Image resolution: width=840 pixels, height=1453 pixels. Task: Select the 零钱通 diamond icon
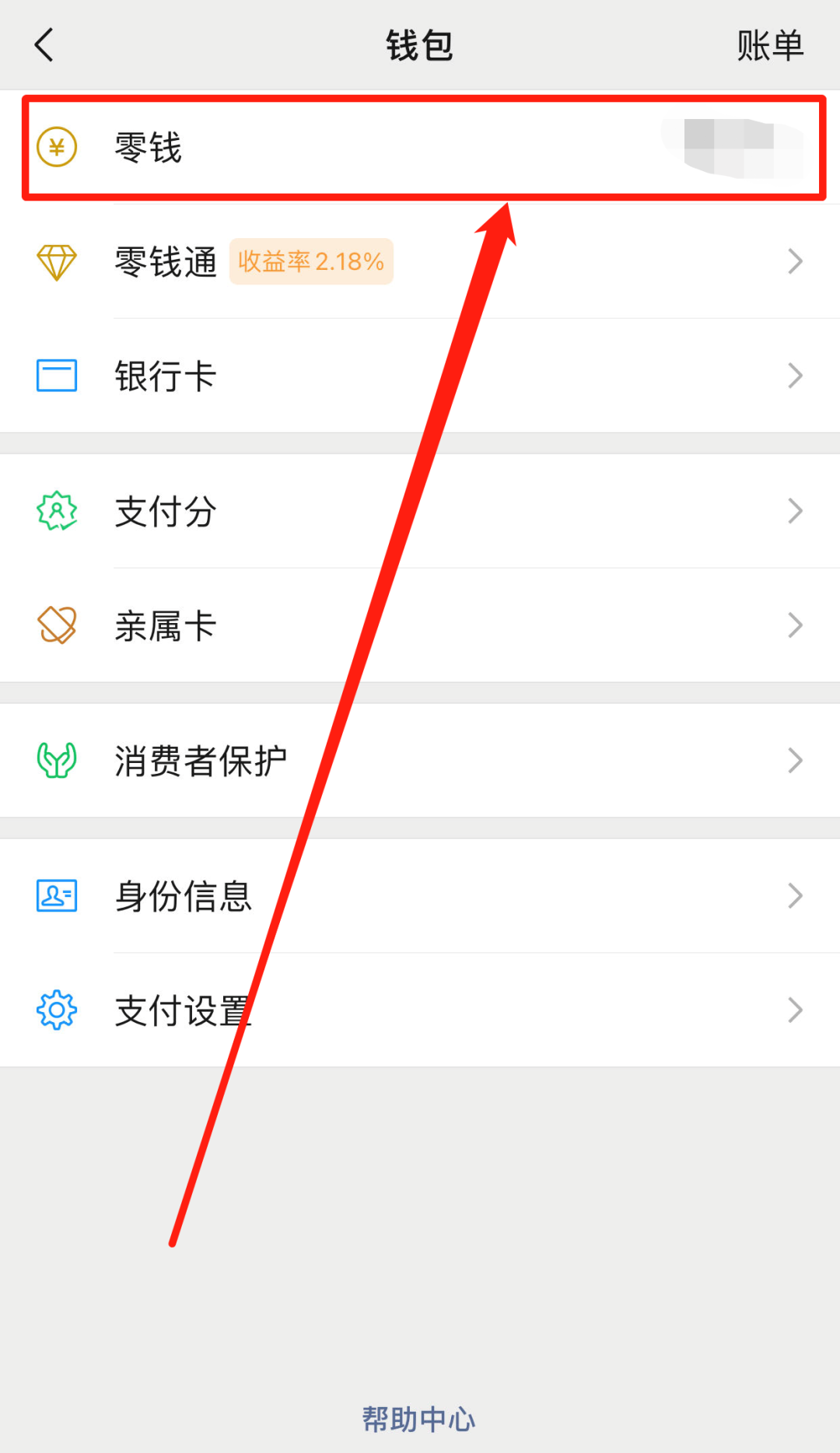click(x=56, y=263)
